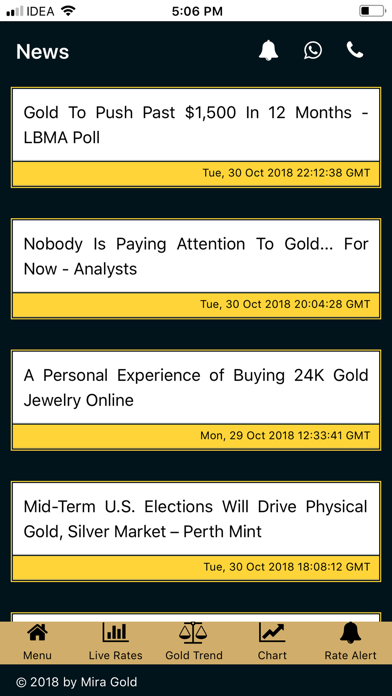Go to the Menu tab
The width and height of the screenshot is (392, 696).
pos(37,642)
